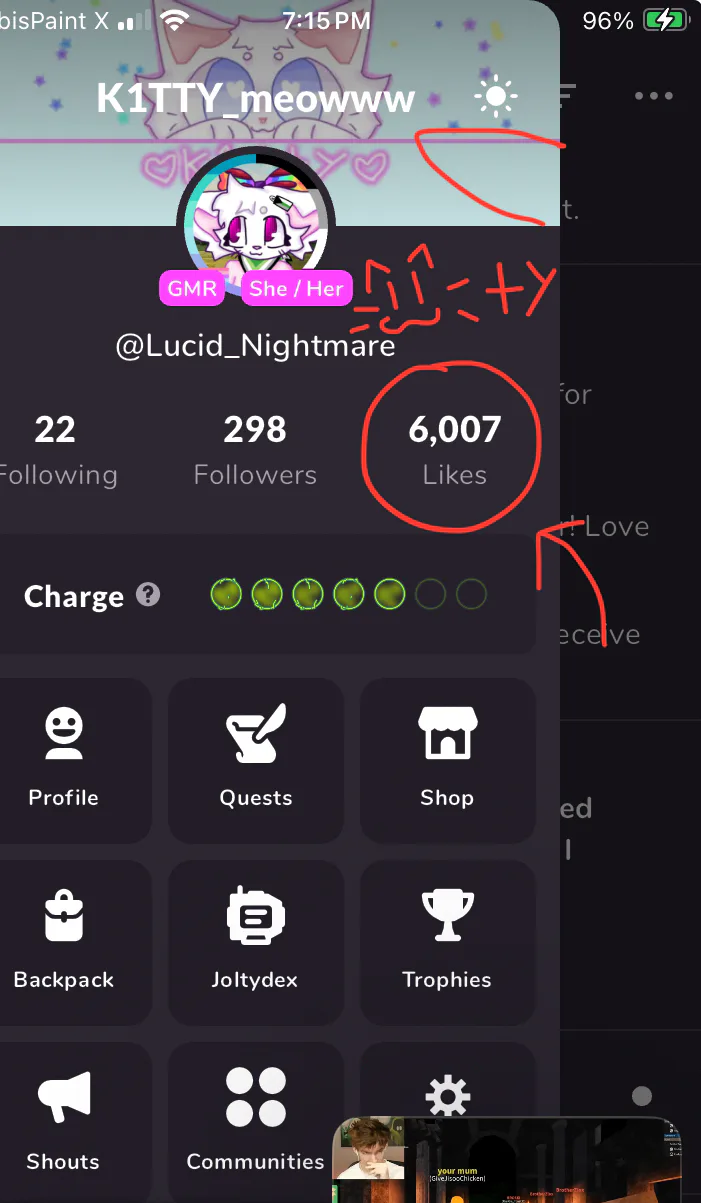The height and width of the screenshot is (1203, 701).
Task: Open the Trophies tile
Action: (447, 942)
